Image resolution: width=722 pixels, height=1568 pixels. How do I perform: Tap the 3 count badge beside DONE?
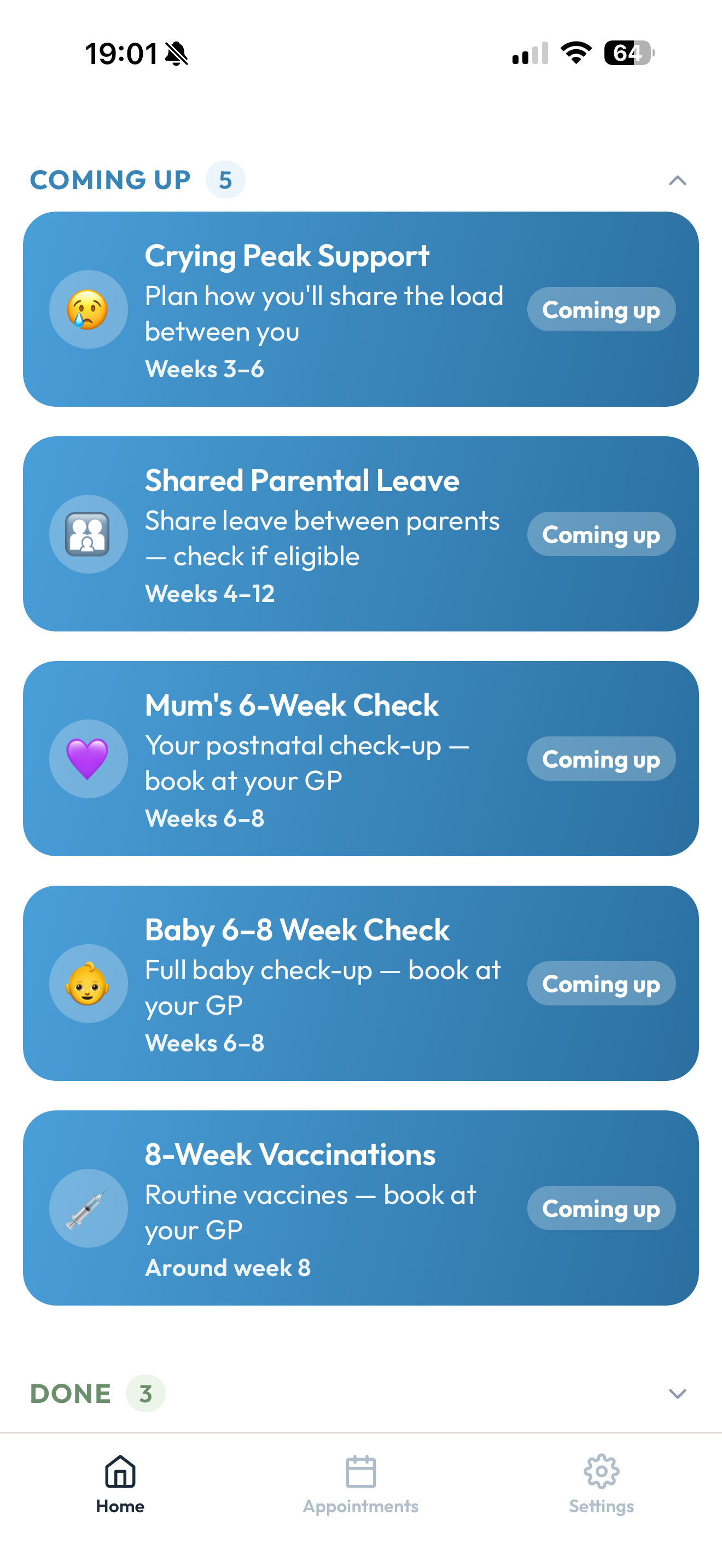point(146,1393)
